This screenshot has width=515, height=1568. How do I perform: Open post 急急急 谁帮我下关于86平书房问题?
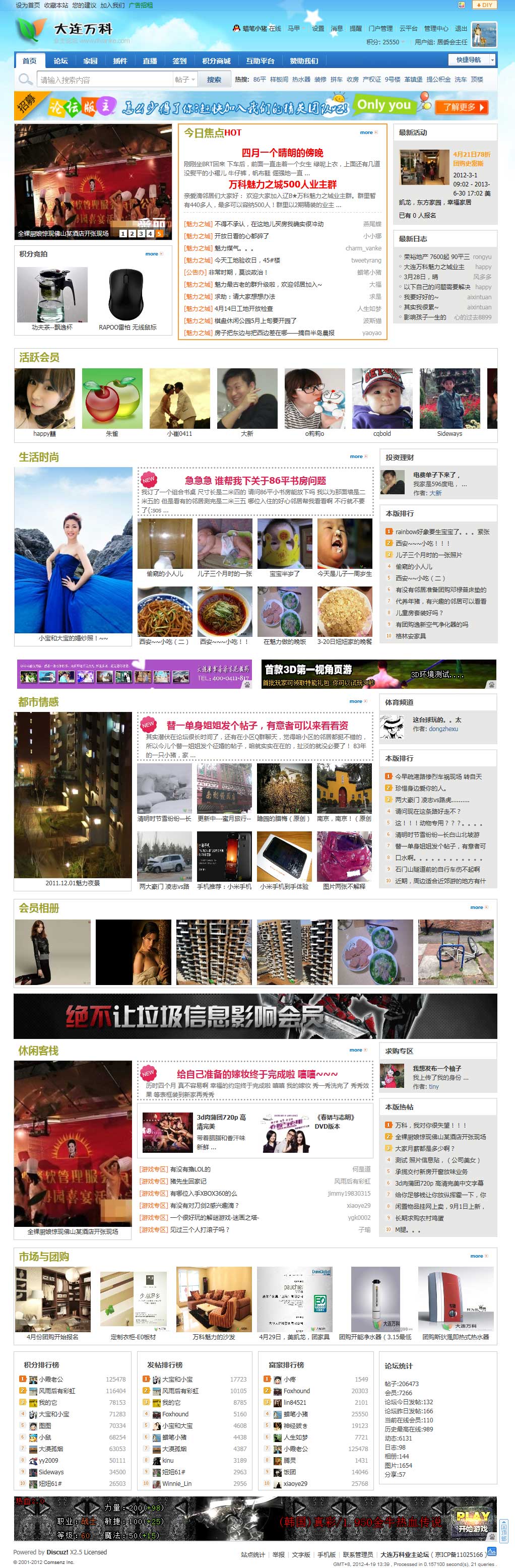255,480
